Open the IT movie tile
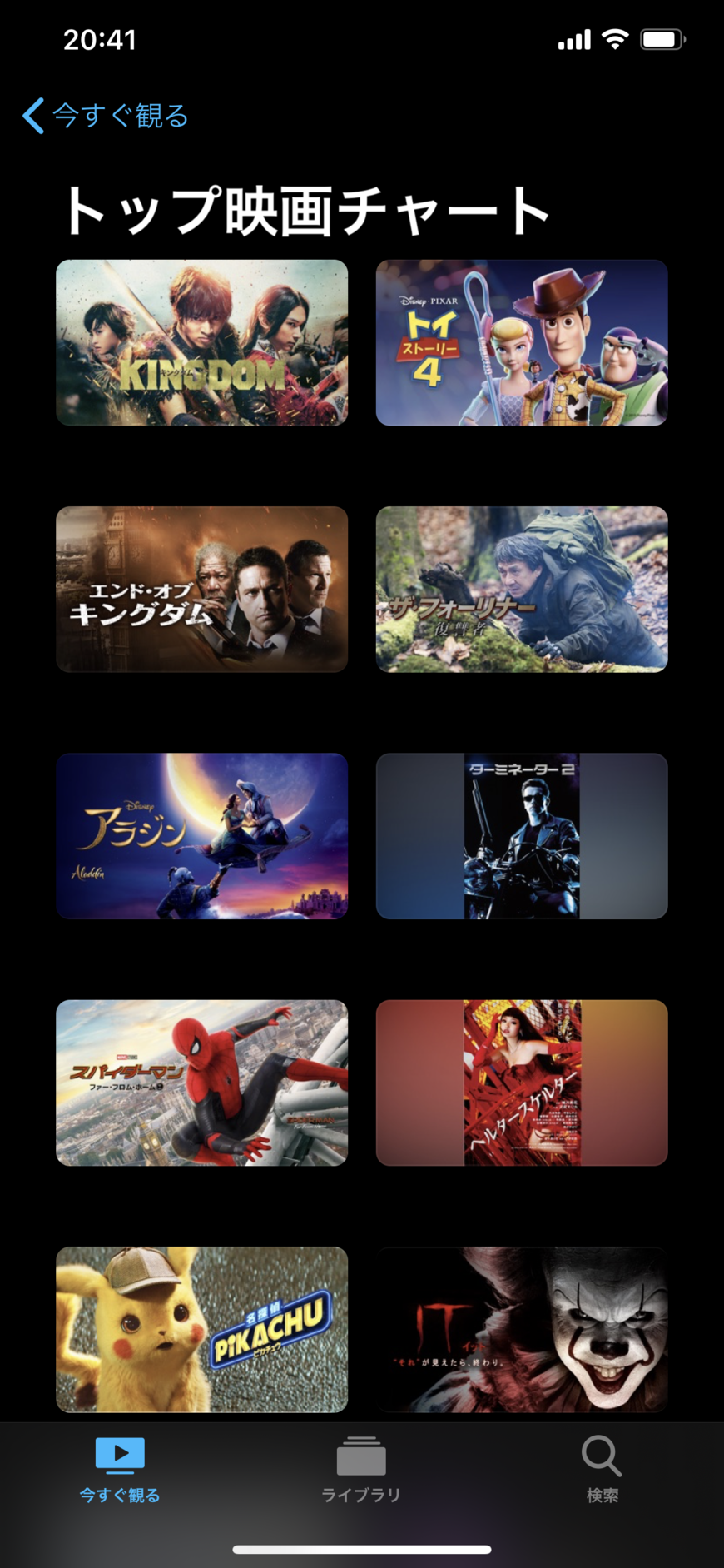724x1568 pixels. tap(522, 1329)
